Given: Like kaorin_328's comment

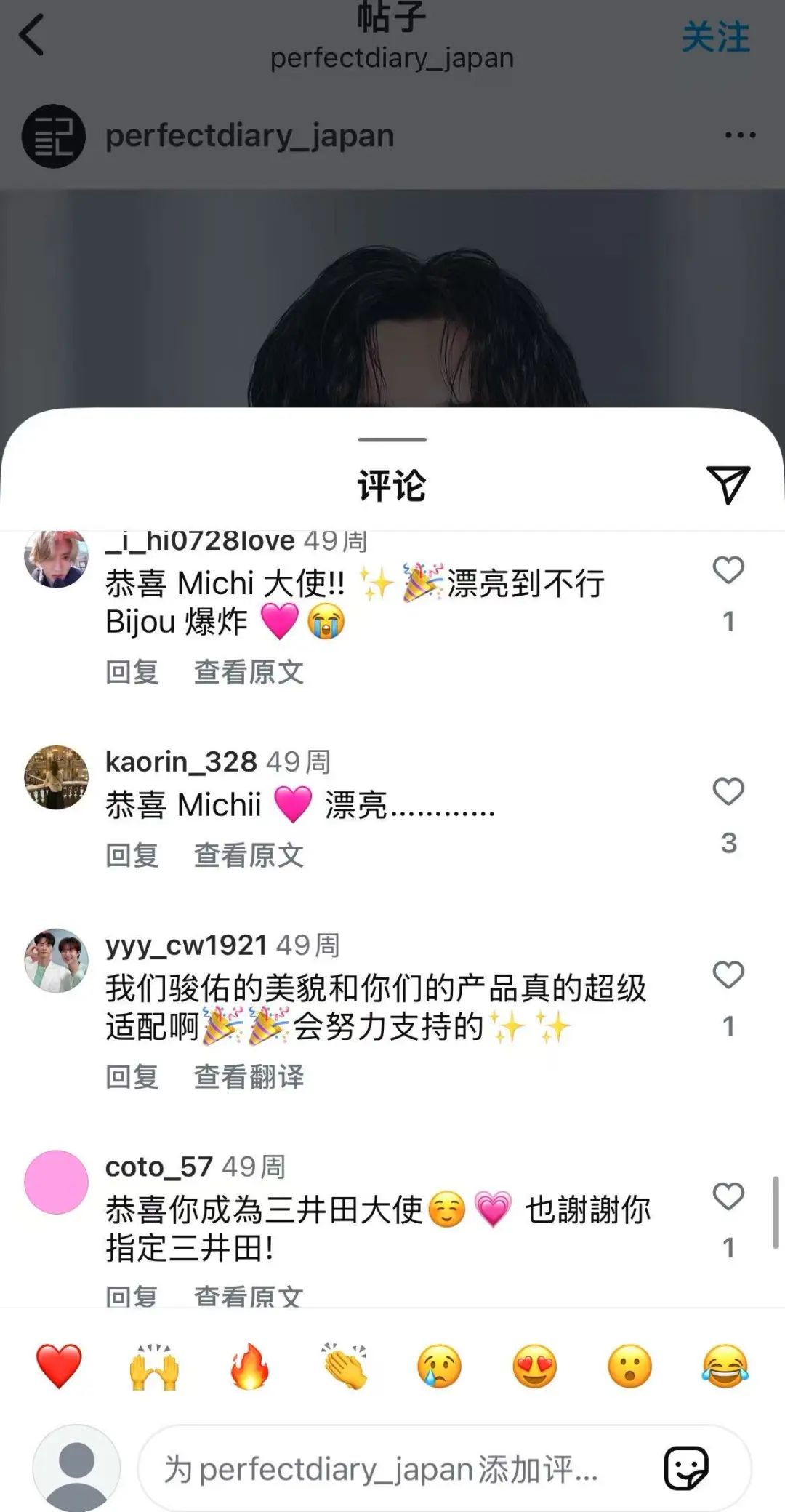Looking at the screenshot, I should point(728,792).
